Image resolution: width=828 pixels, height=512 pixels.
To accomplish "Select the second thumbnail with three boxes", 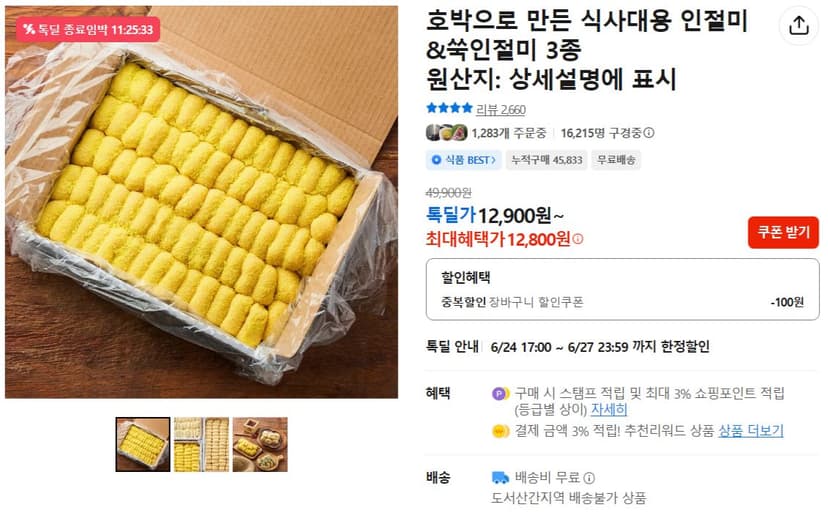I will click(x=202, y=444).
